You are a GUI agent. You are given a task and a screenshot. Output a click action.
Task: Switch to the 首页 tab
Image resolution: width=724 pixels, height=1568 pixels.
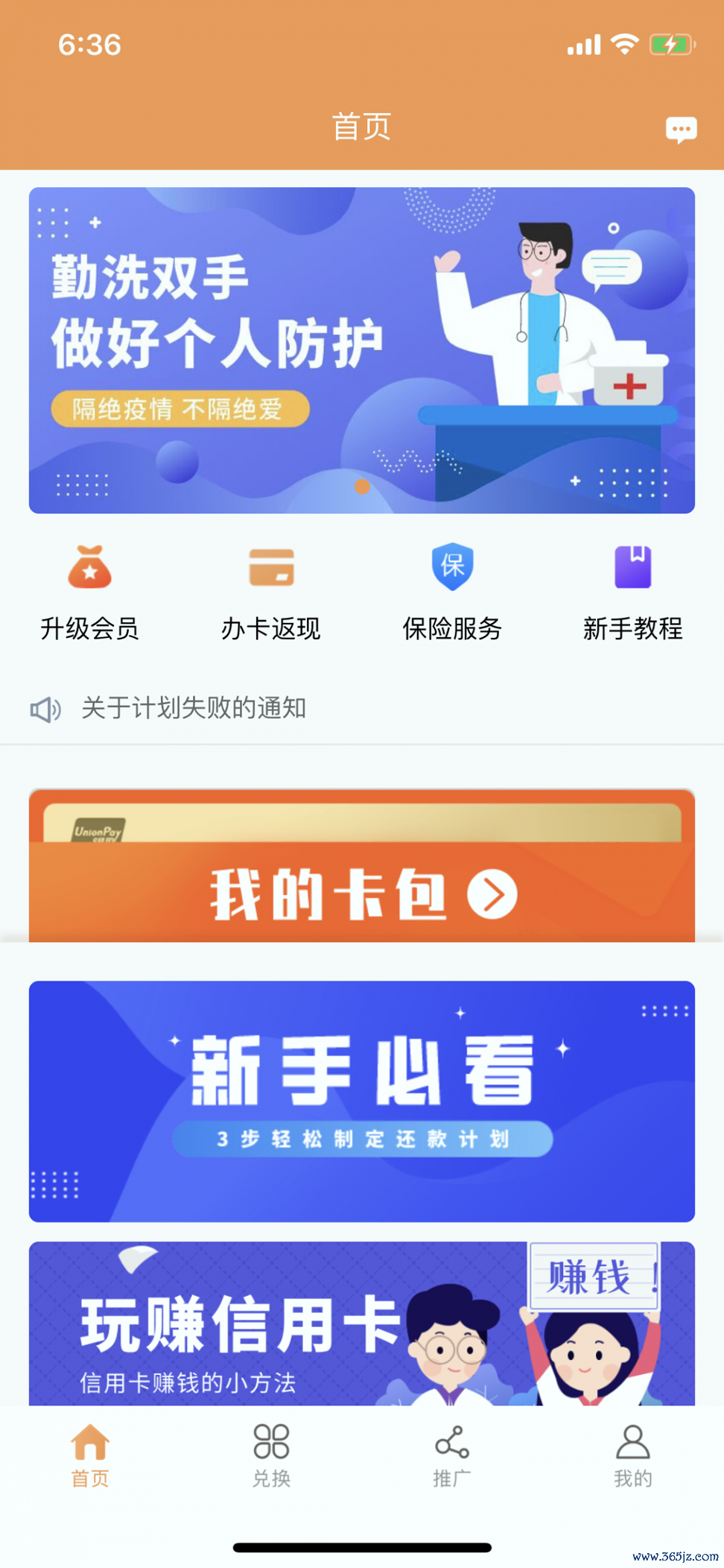pyautogui.click(x=90, y=1457)
